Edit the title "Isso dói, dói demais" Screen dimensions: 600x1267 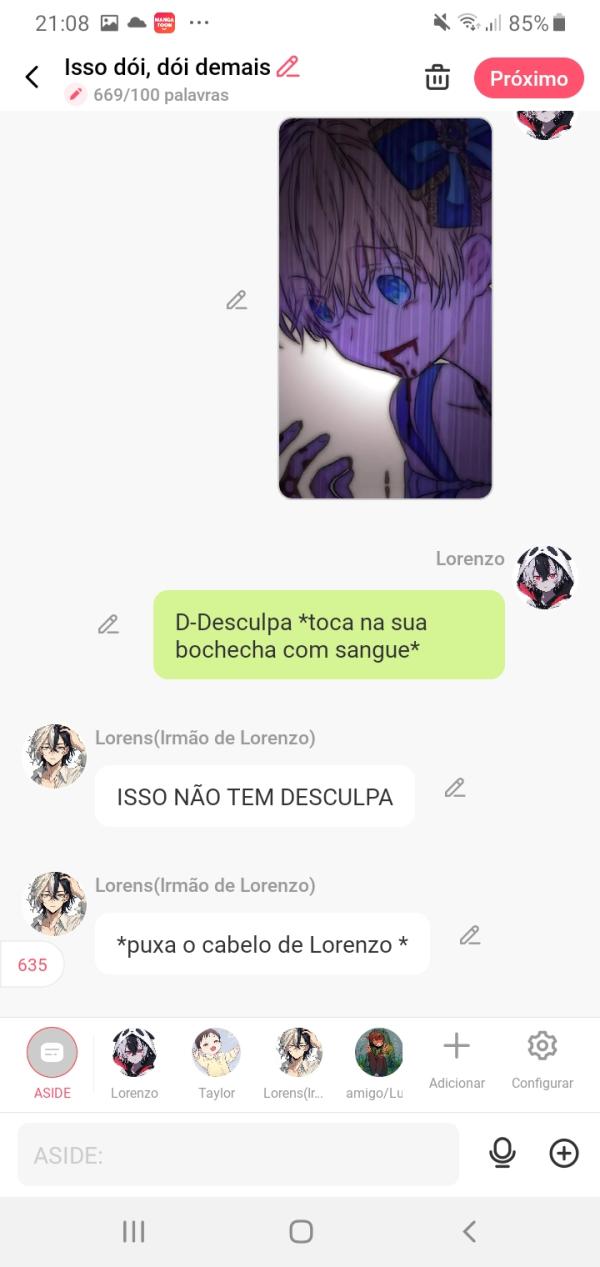click(x=288, y=67)
